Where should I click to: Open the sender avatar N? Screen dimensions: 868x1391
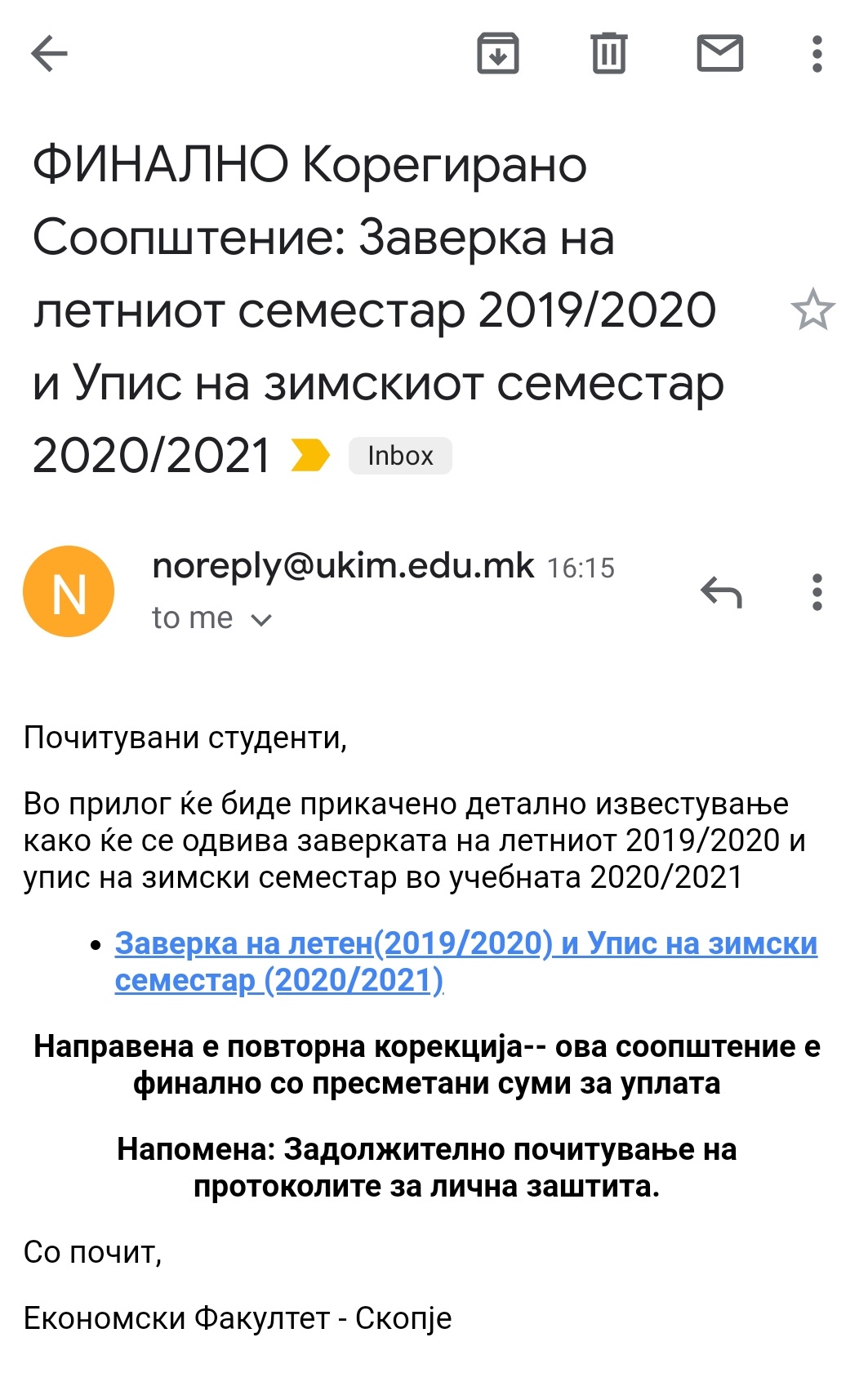tap(69, 591)
